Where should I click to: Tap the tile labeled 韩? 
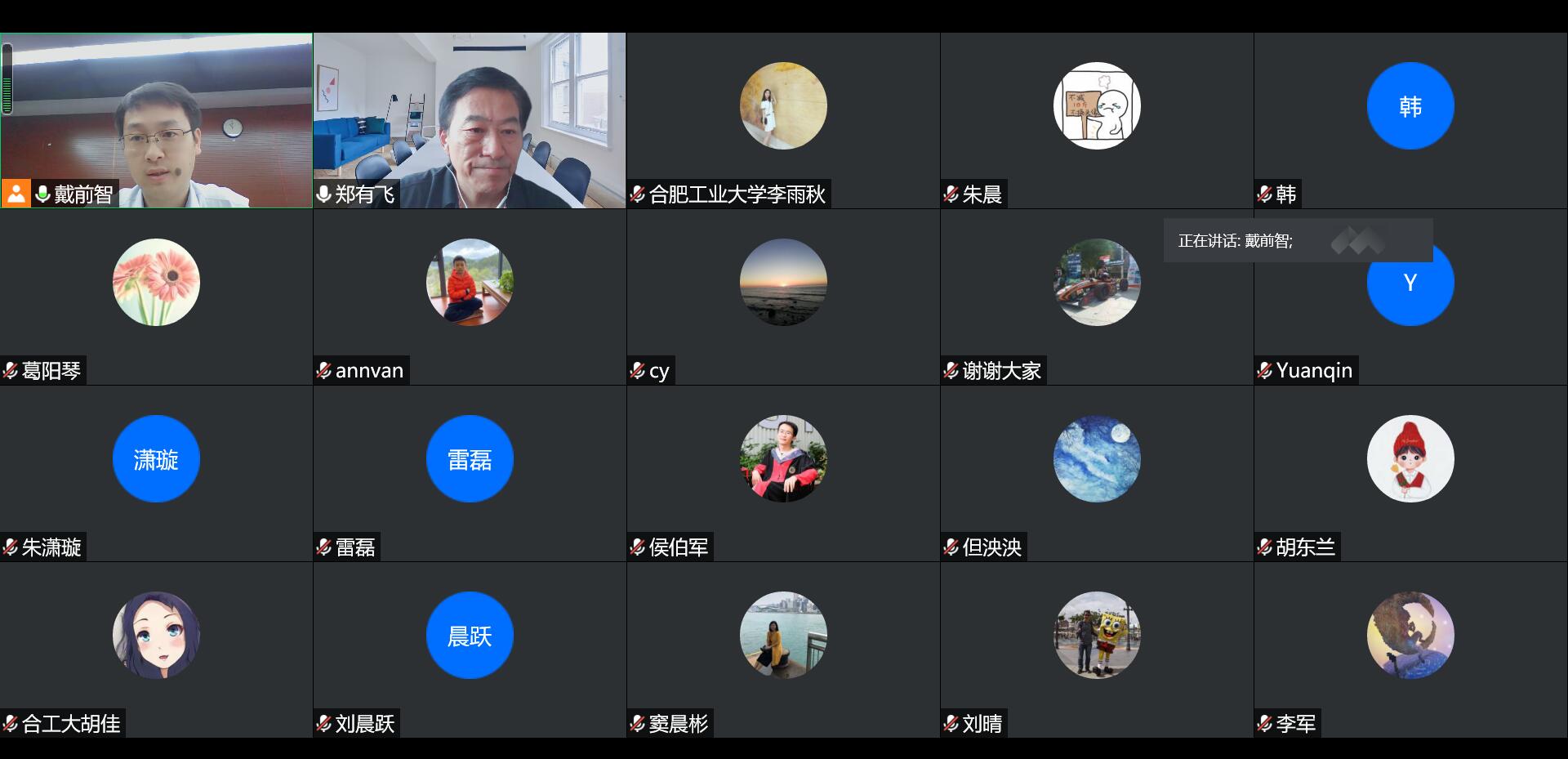(x=1410, y=120)
